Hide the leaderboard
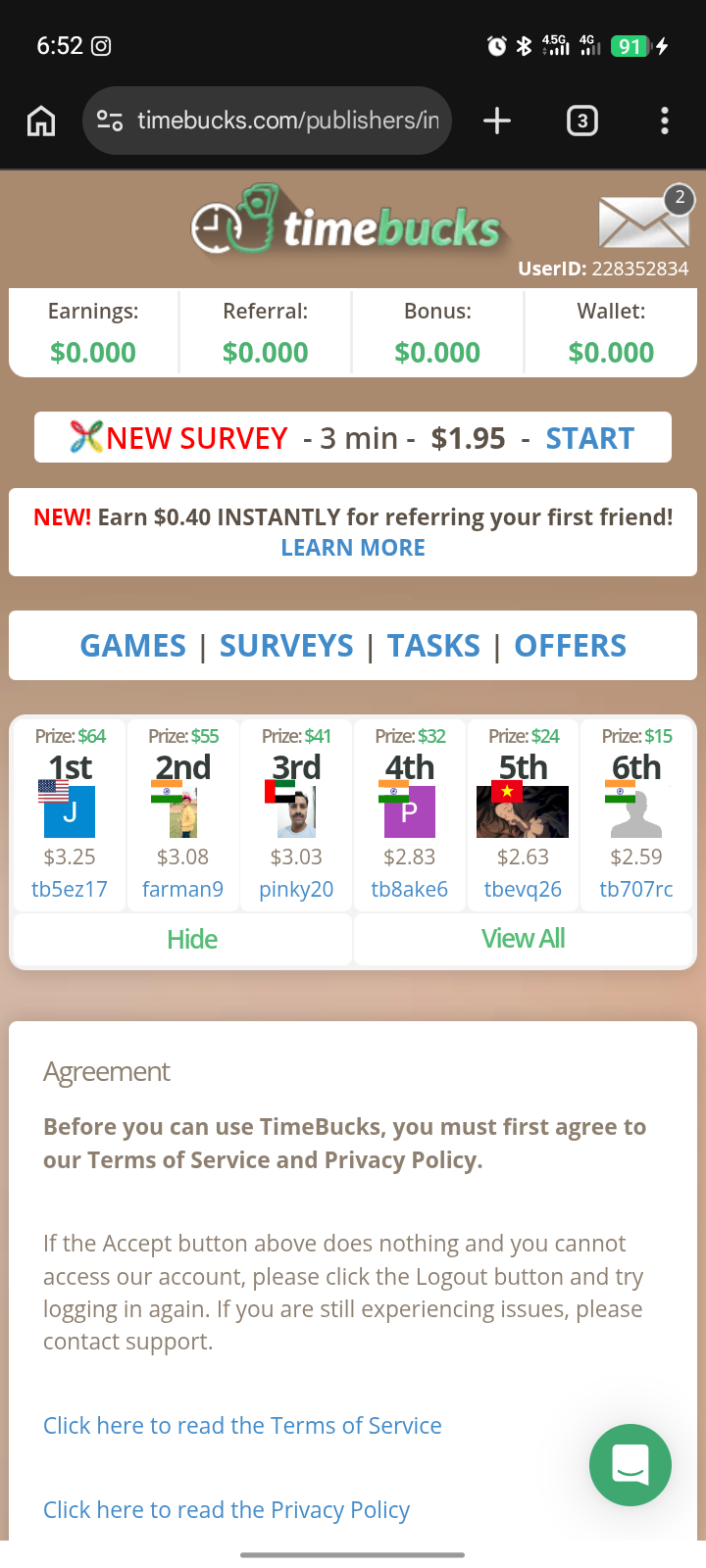This screenshot has width=706, height=1568. coord(192,939)
